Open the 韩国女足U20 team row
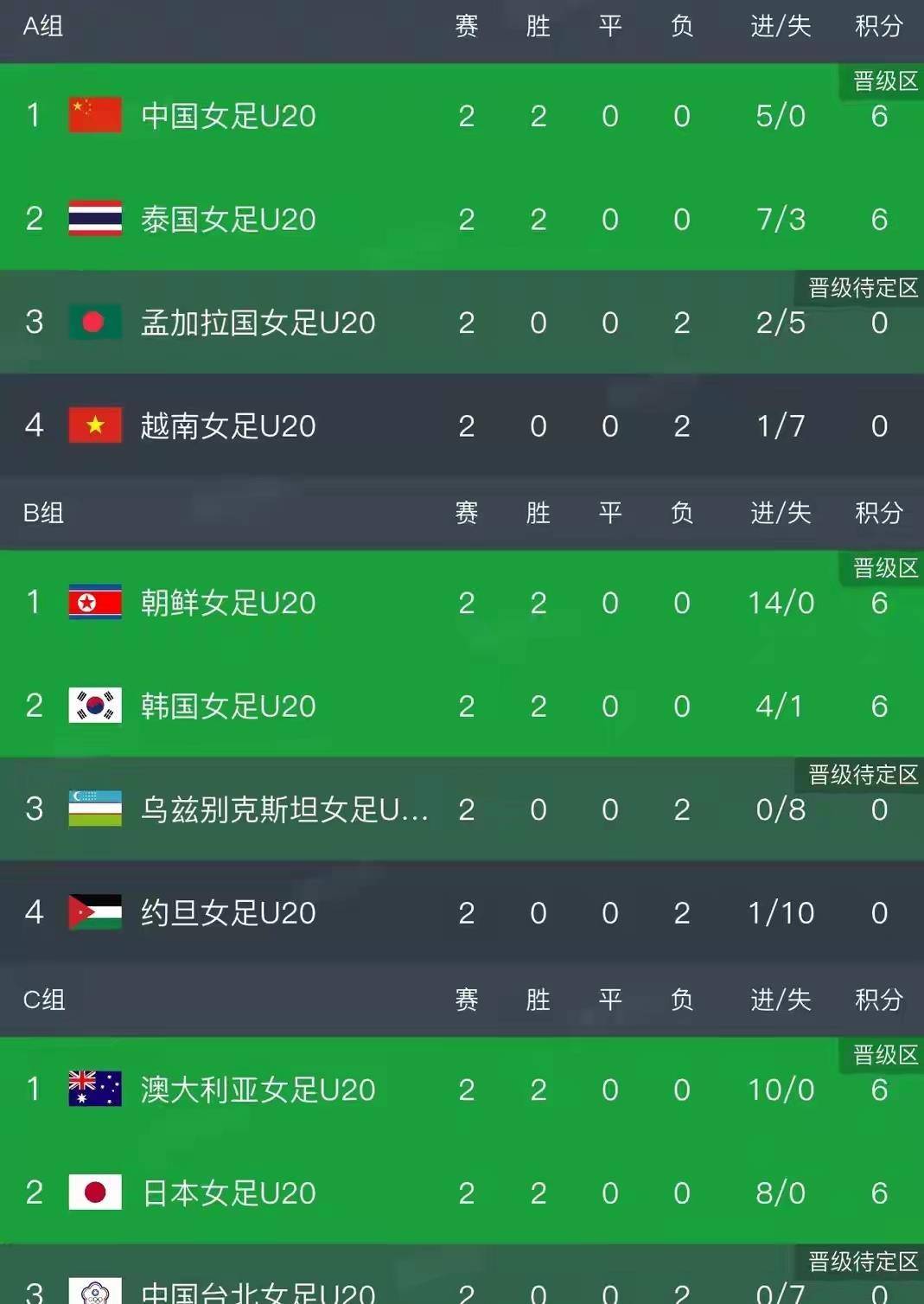 point(228,706)
